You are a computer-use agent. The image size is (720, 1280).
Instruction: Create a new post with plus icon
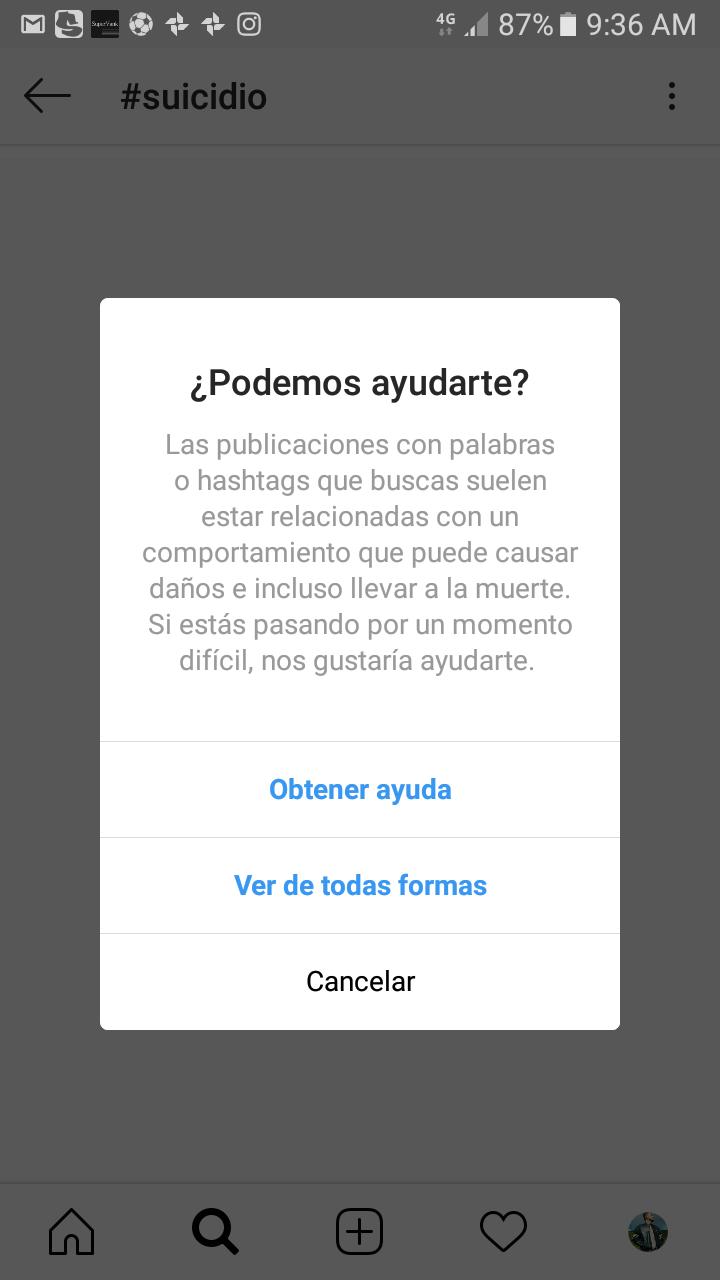click(x=360, y=1232)
